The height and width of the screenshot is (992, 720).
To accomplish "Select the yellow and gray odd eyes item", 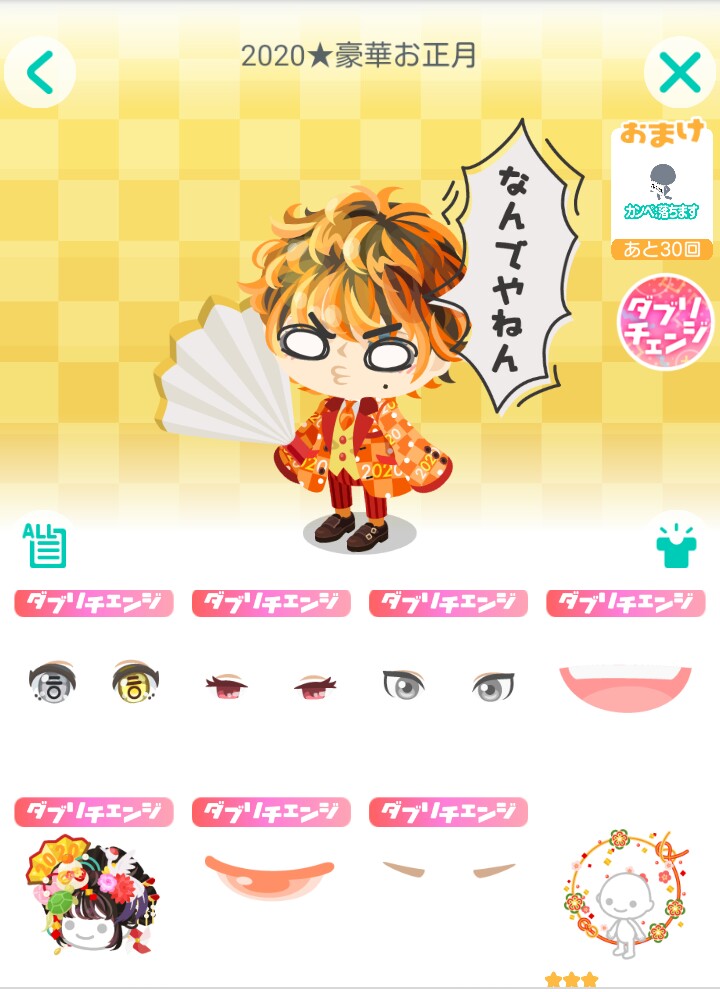I will (x=94, y=682).
